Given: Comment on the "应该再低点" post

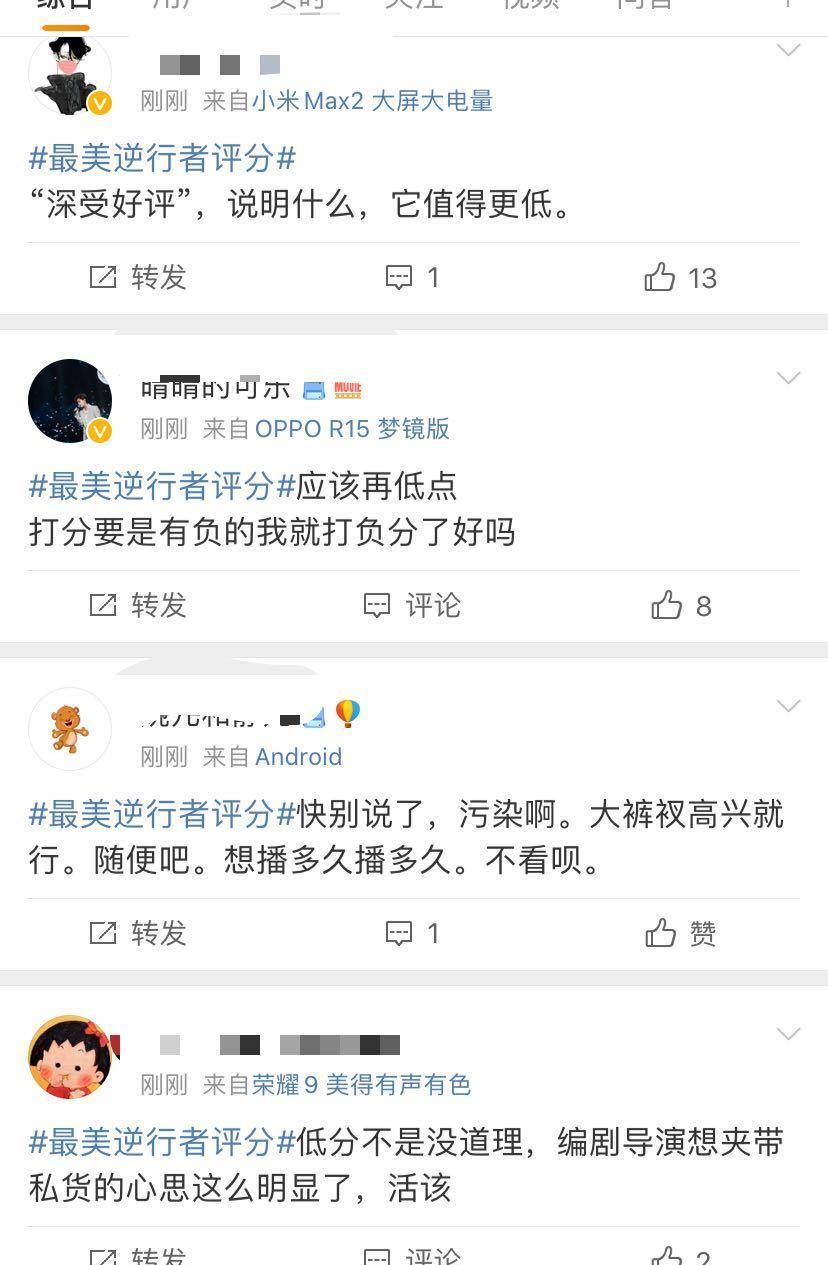Looking at the screenshot, I should [x=412, y=605].
